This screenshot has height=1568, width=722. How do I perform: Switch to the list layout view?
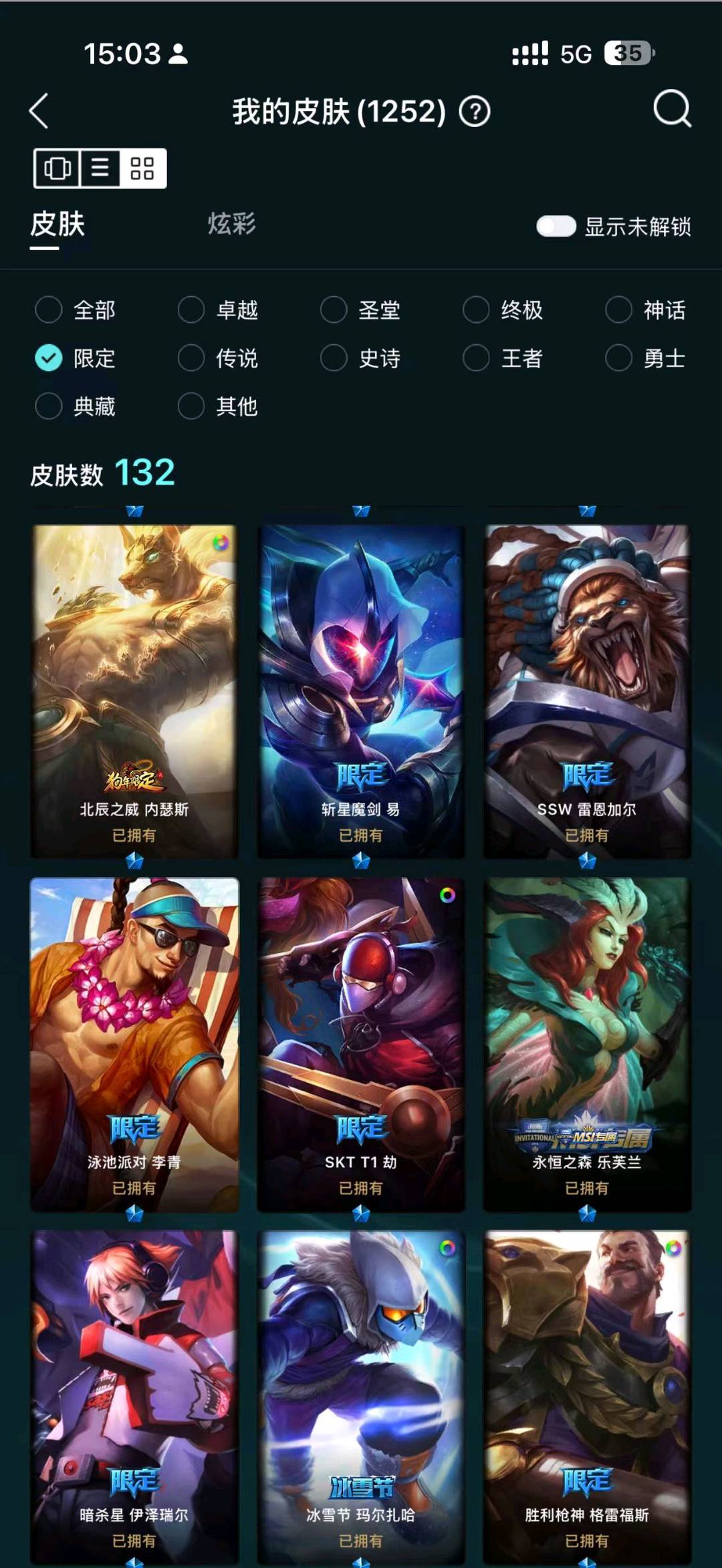pos(100,168)
